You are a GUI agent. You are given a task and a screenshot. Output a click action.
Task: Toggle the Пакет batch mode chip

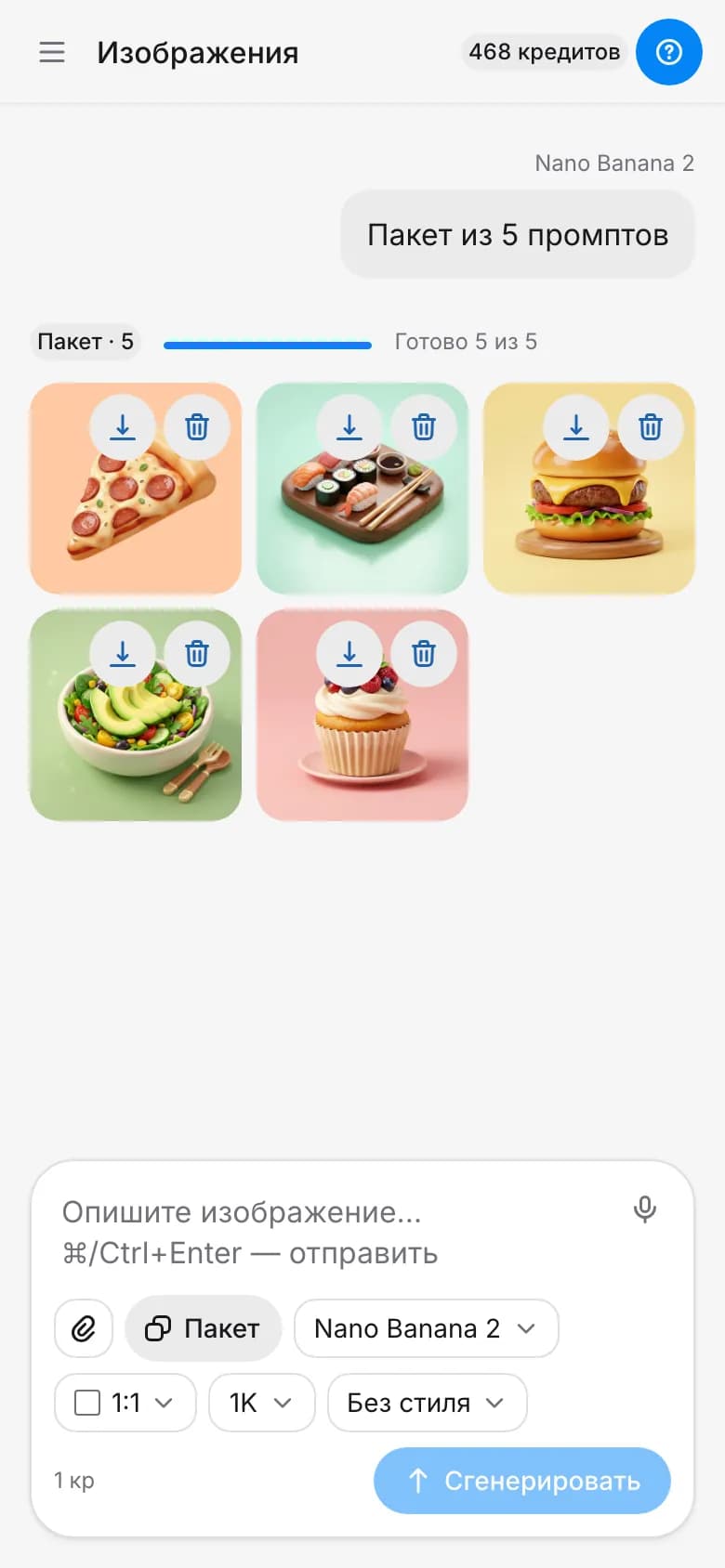tap(203, 1328)
